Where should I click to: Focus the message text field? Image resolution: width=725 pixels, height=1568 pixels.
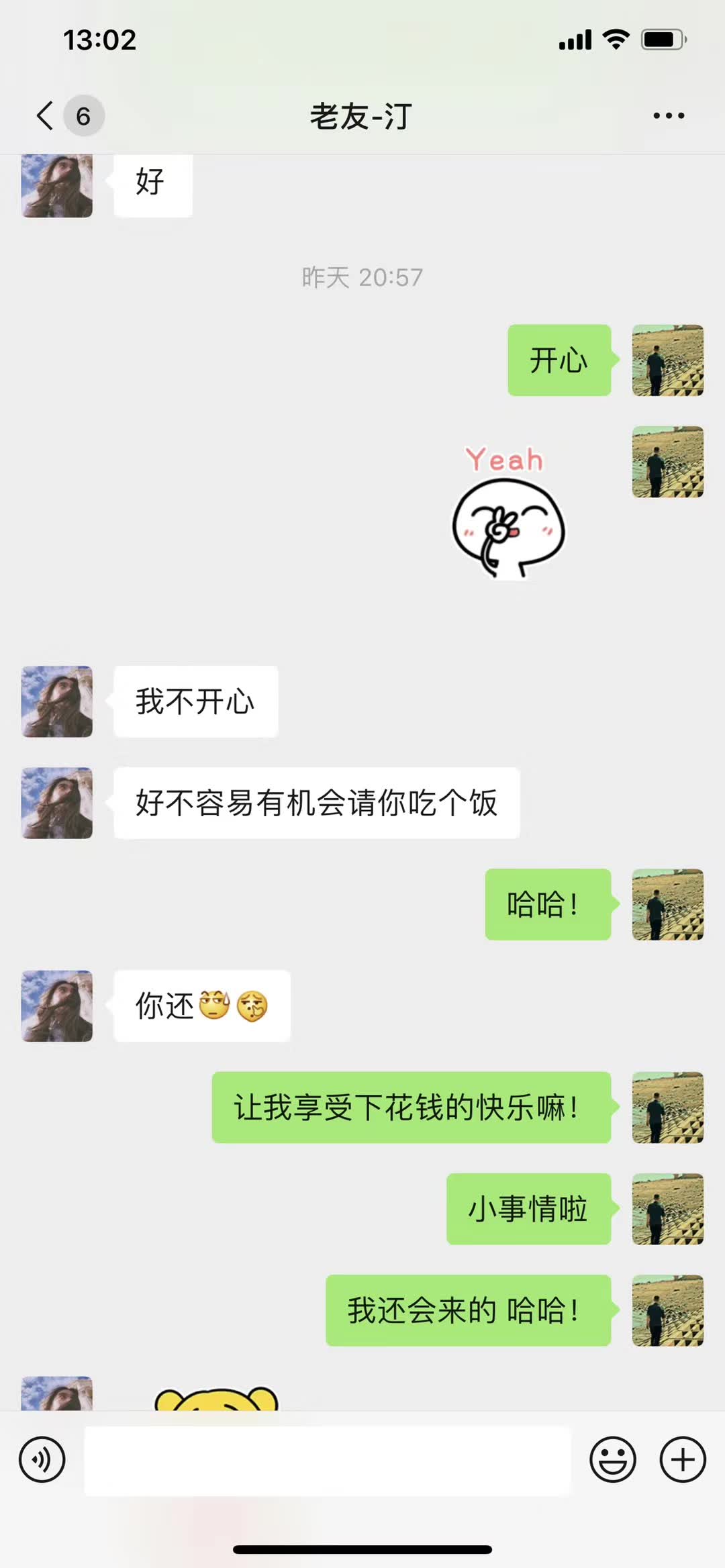tap(327, 1461)
